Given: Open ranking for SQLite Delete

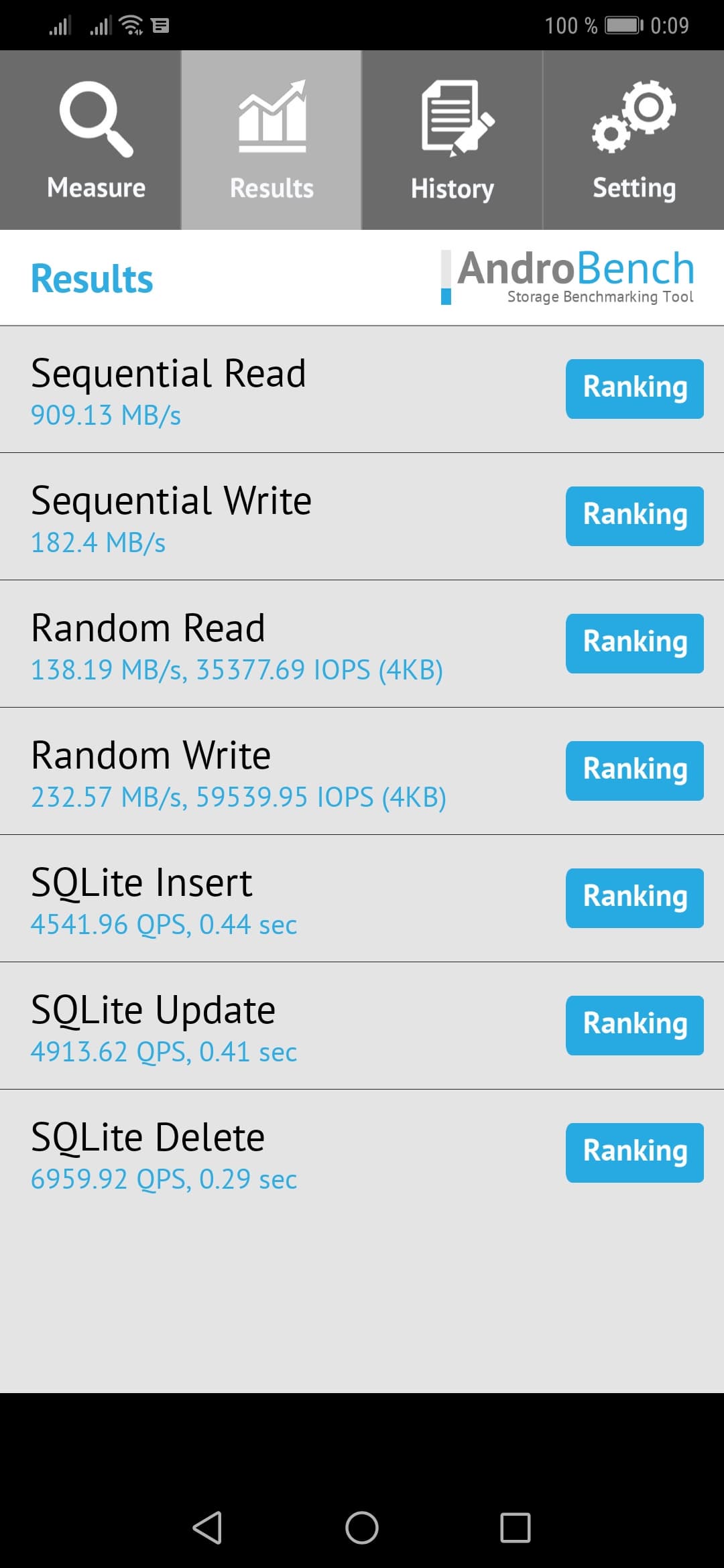Looking at the screenshot, I should point(634,1153).
